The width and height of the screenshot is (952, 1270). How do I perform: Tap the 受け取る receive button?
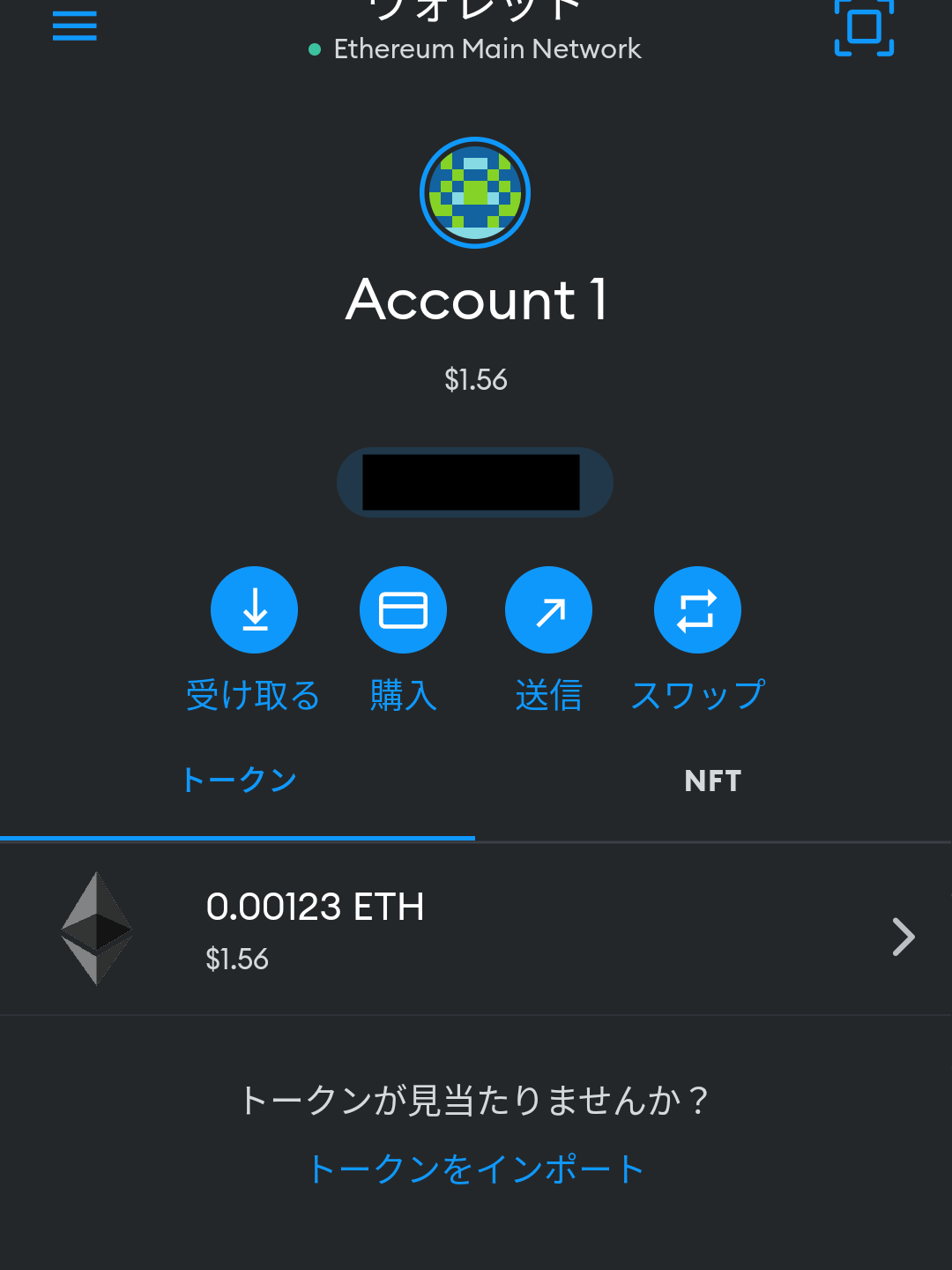pos(255,610)
